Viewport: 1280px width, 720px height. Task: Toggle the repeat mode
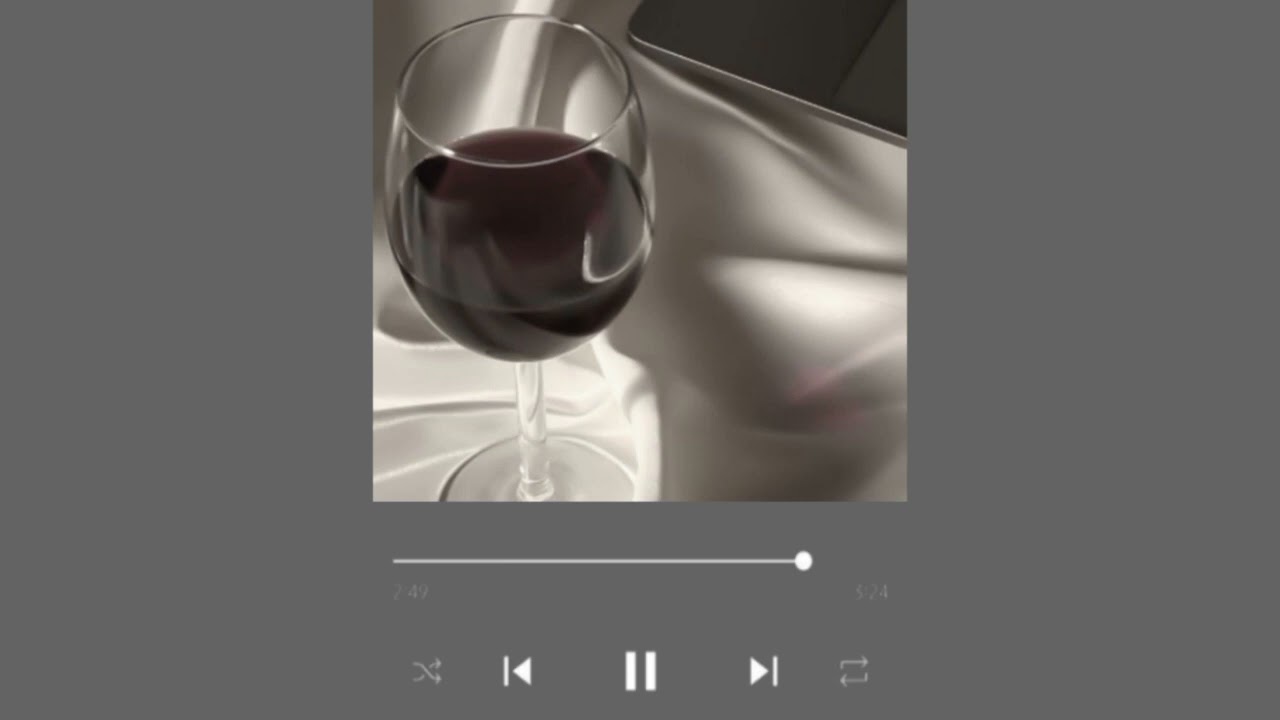pyautogui.click(x=853, y=671)
